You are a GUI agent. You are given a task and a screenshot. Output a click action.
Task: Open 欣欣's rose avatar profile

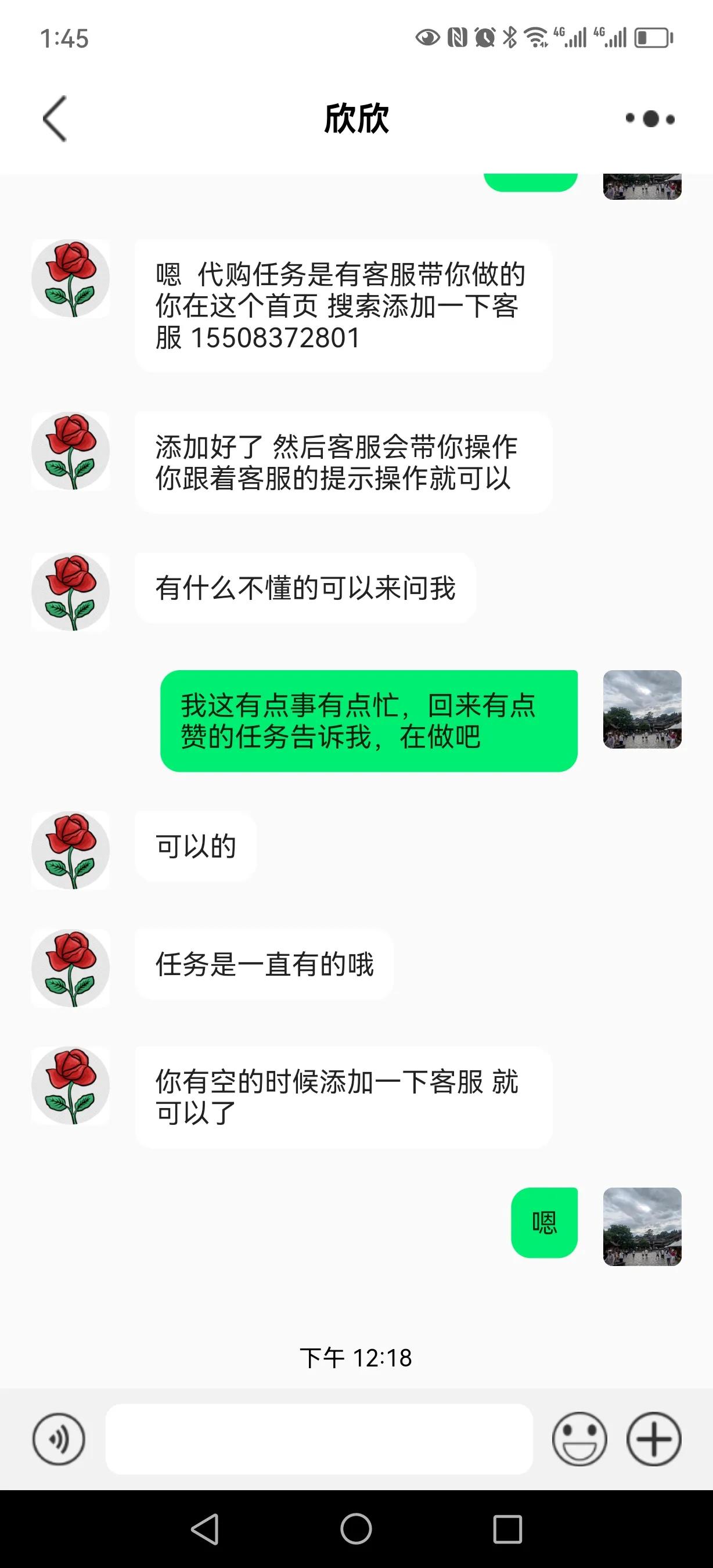70,278
